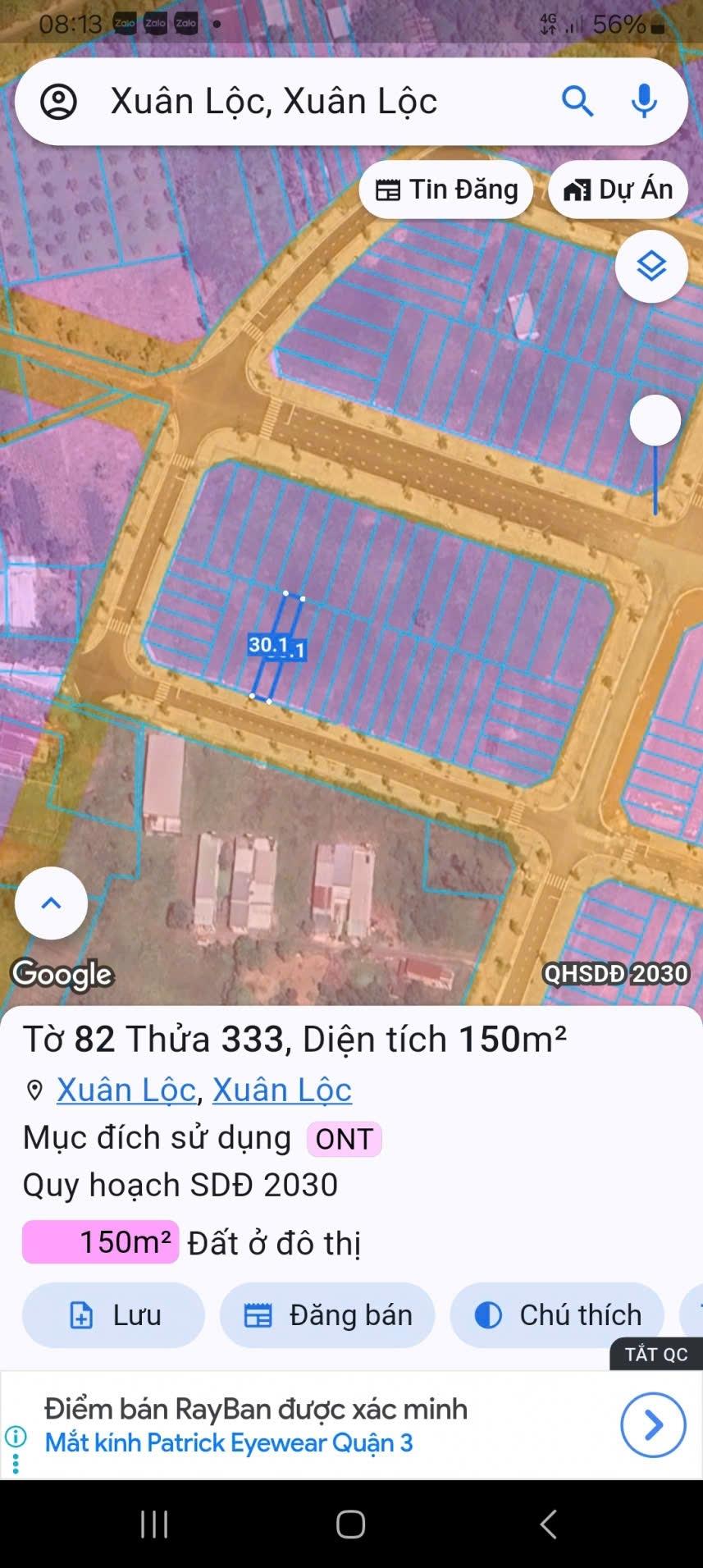703x1568 pixels.
Task: Open the Tin Đăng listings chip
Action: click(x=446, y=190)
